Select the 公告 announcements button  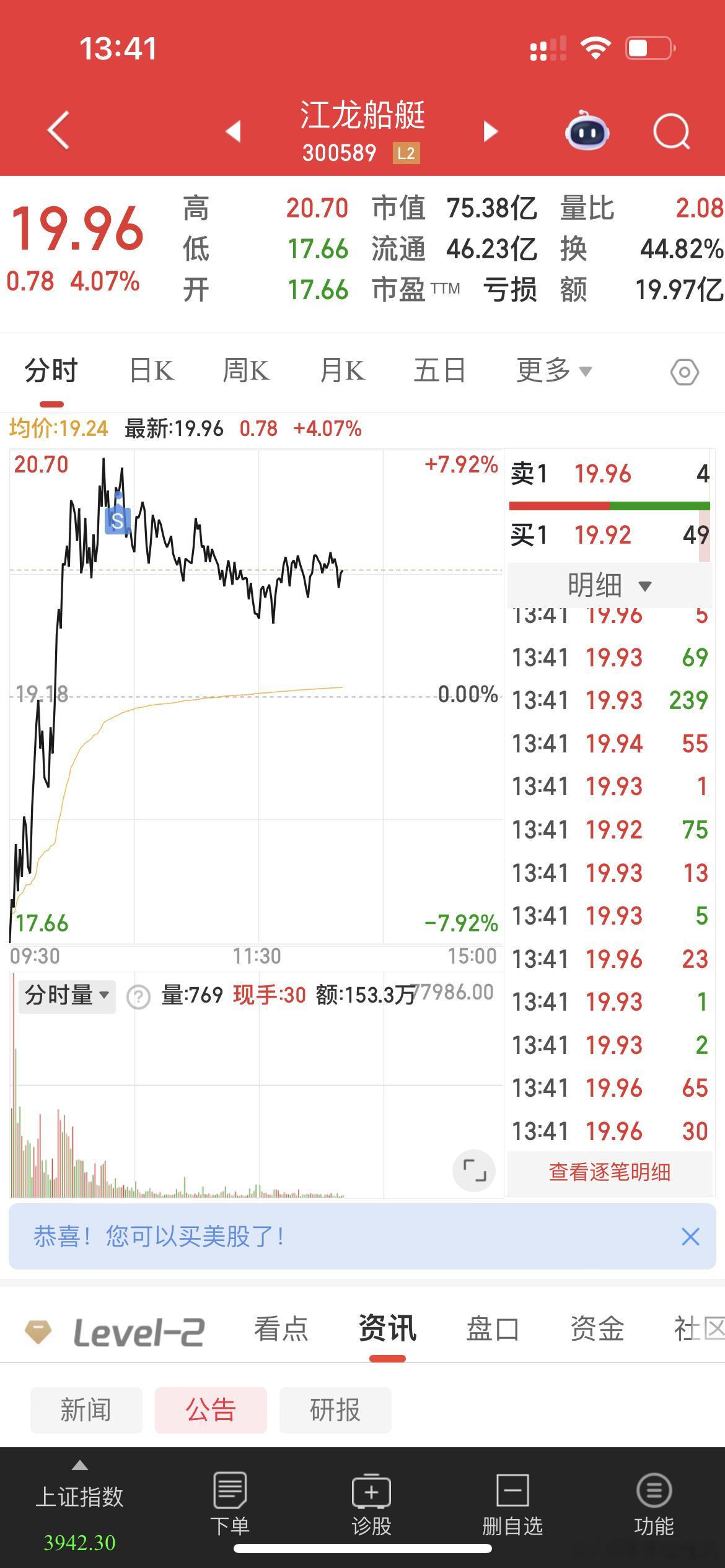coord(211,1410)
